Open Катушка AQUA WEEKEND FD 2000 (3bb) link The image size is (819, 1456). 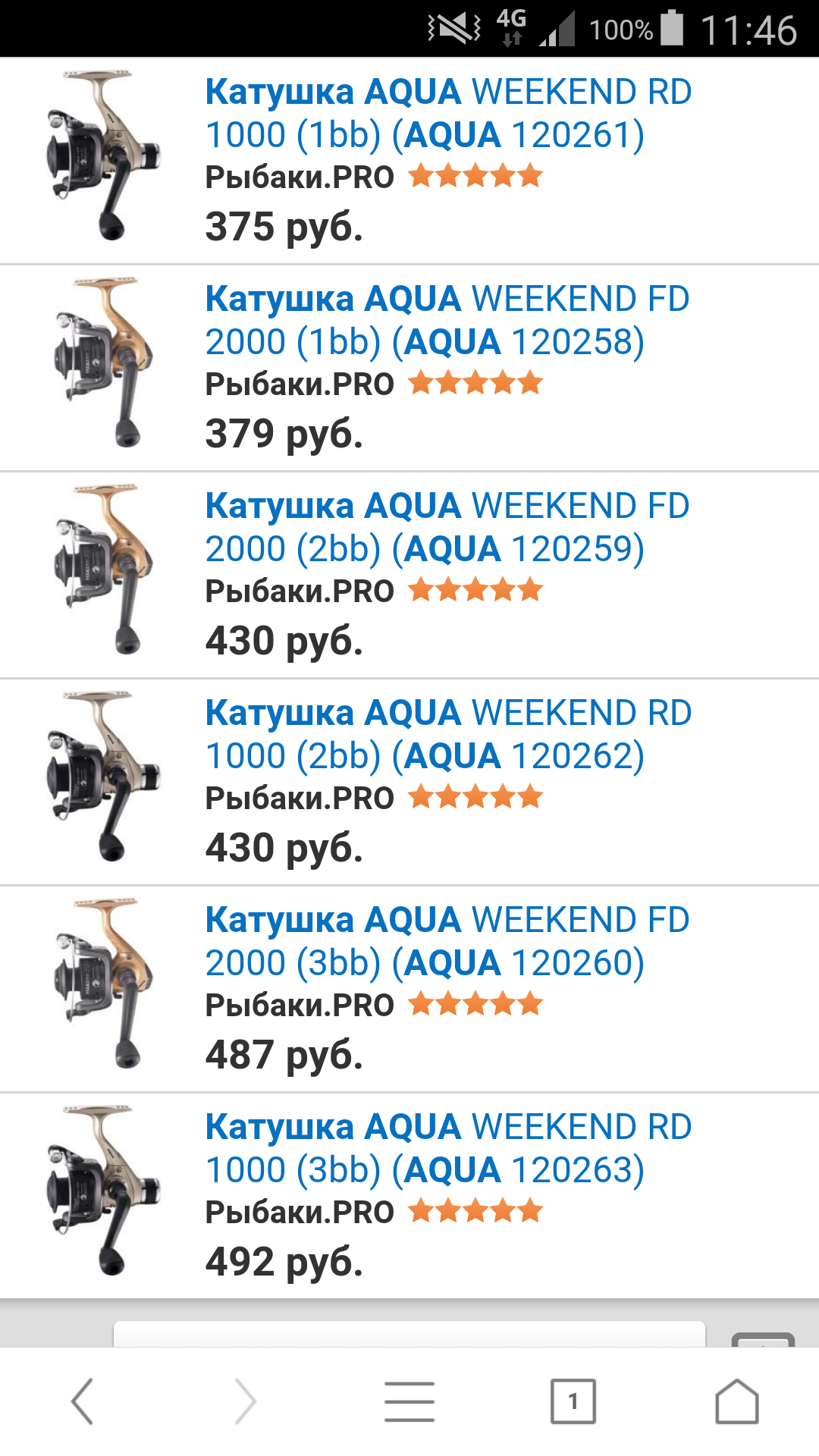[x=447, y=942]
